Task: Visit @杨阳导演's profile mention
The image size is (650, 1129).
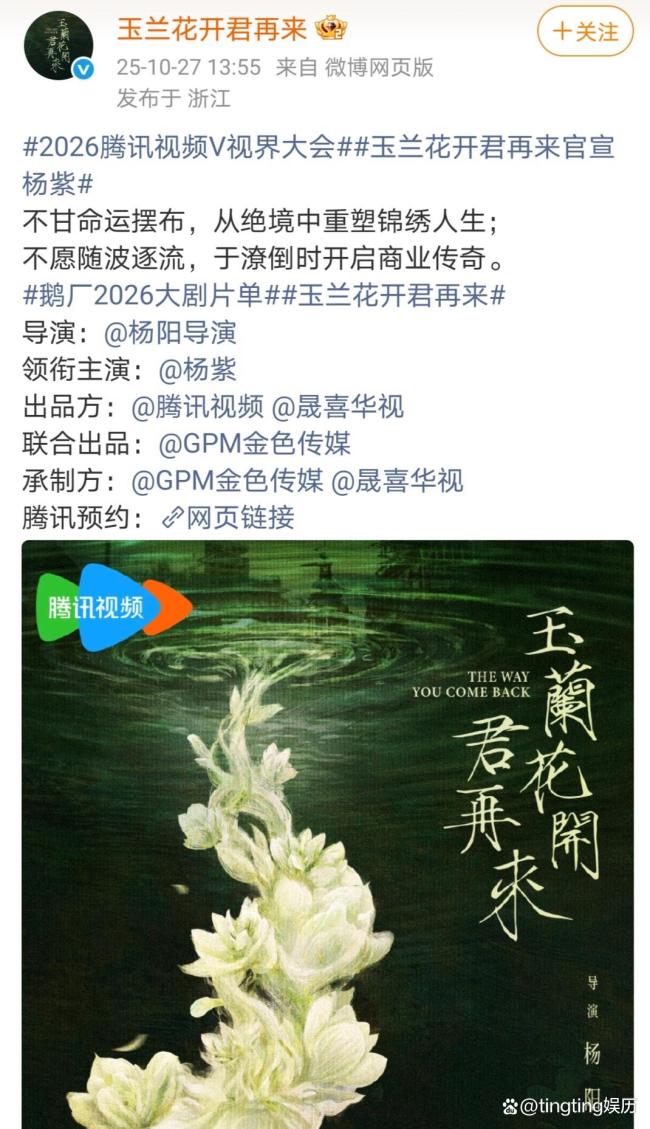Action: pyautogui.click(x=170, y=333)
